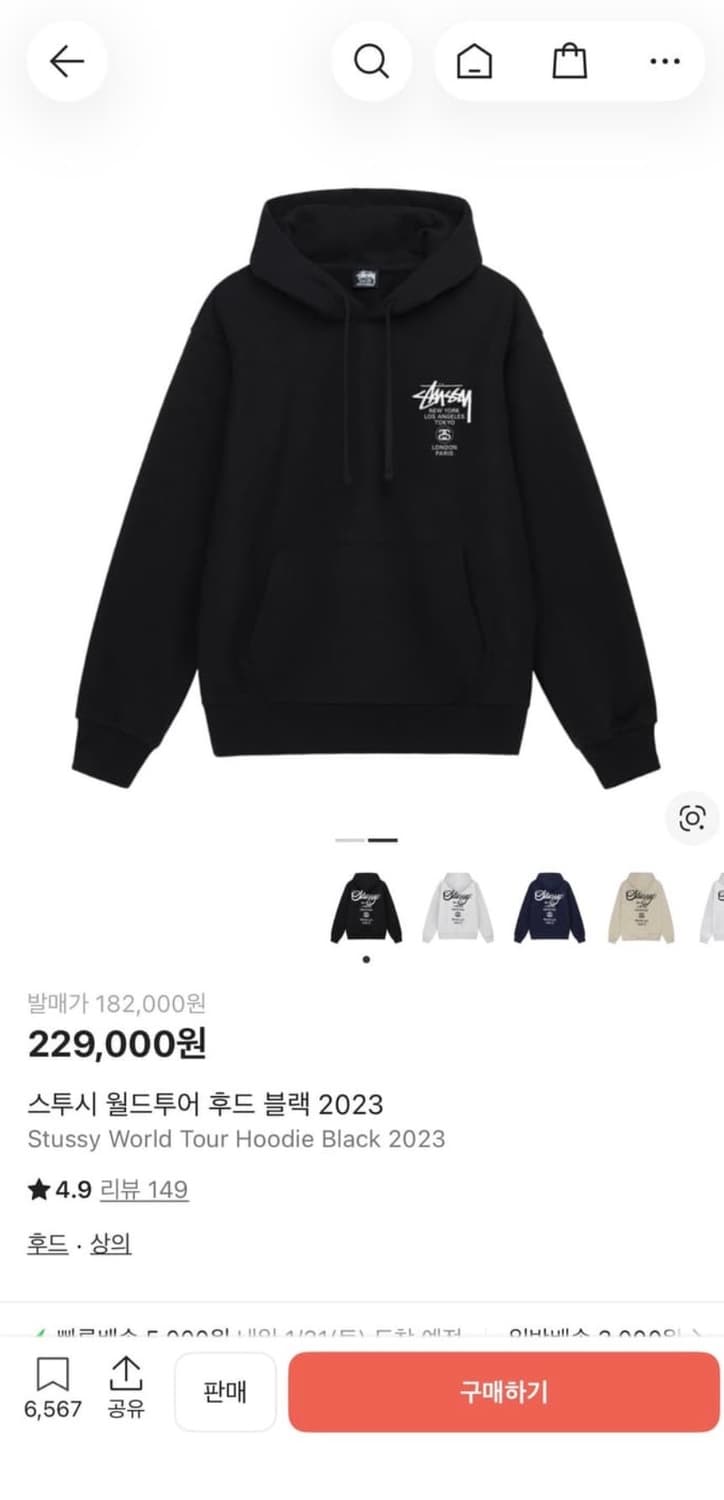Open the shopping bag
This screenshot has width=724, height=1500.
[x=570, y=60]
